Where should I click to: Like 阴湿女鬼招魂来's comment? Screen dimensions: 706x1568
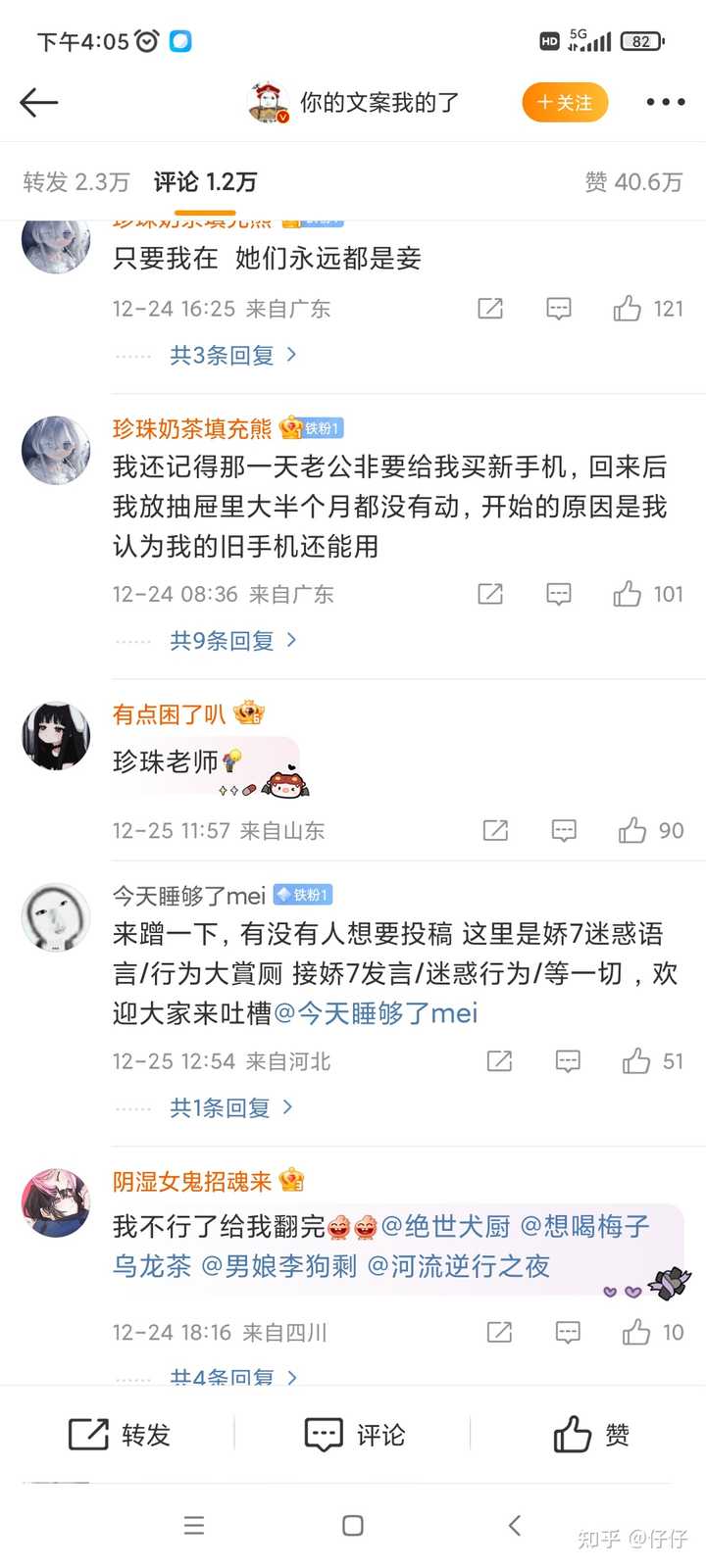click(x=636, y=1333)
